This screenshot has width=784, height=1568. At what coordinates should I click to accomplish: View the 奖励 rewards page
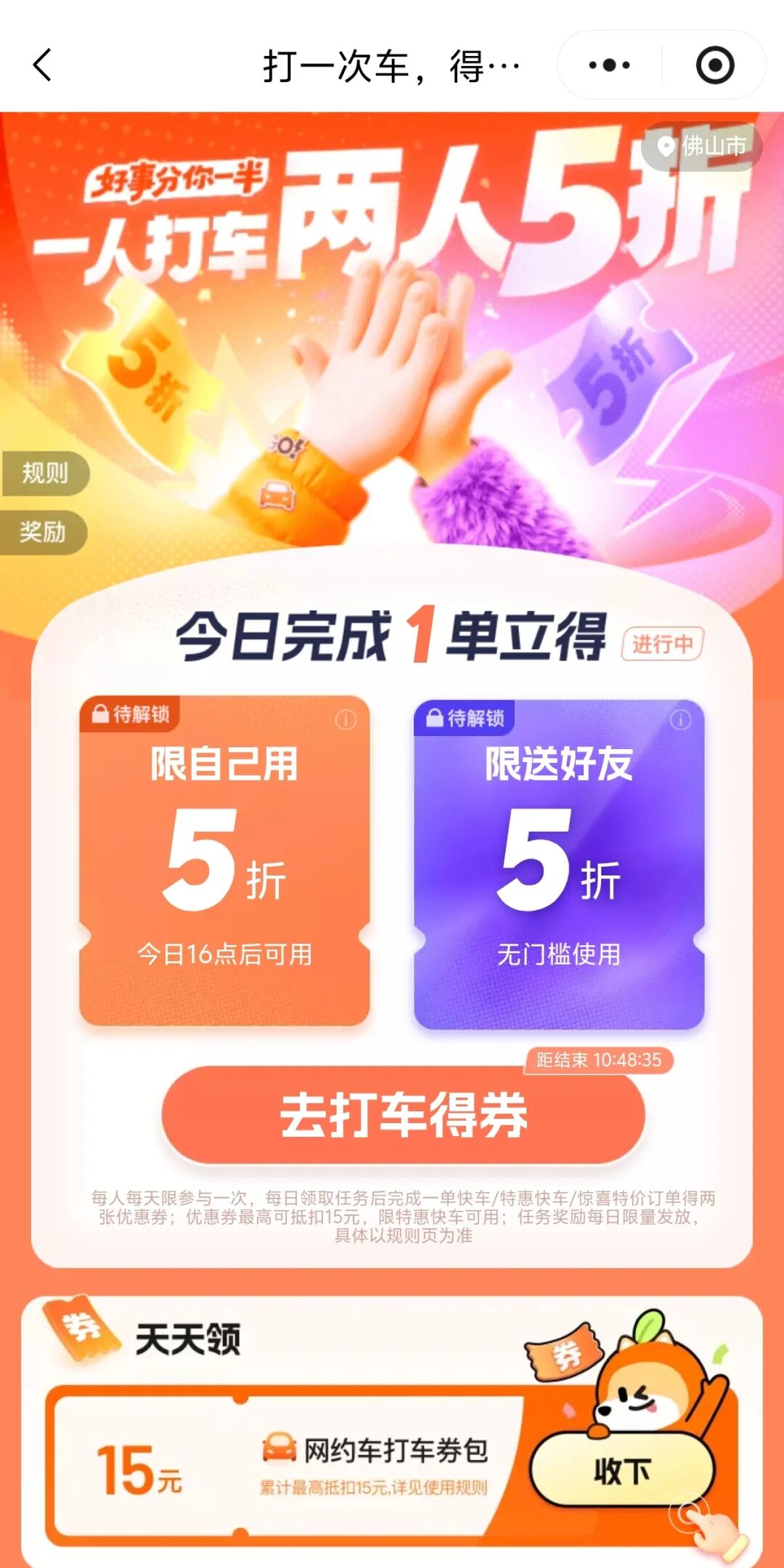point(44,532)
